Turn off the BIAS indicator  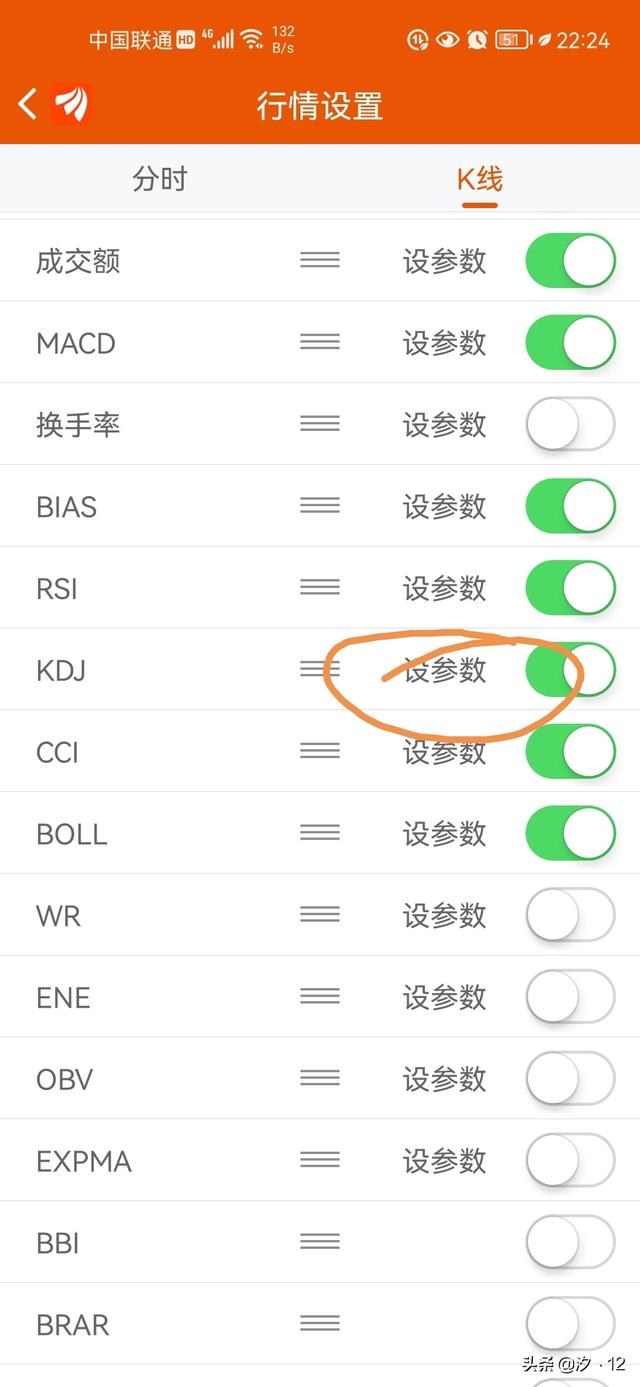pyautogui.click(x=570, y=506)
